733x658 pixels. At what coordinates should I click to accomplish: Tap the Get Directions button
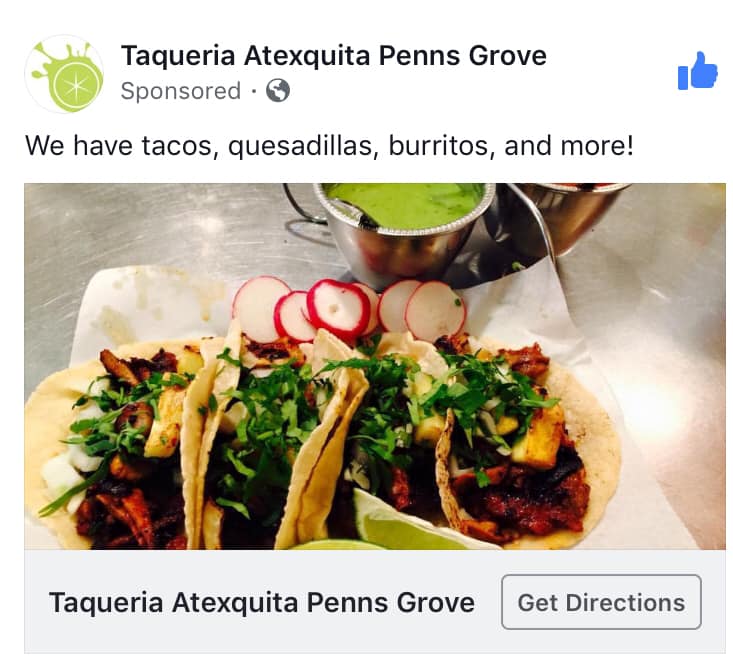coord(601,603)
